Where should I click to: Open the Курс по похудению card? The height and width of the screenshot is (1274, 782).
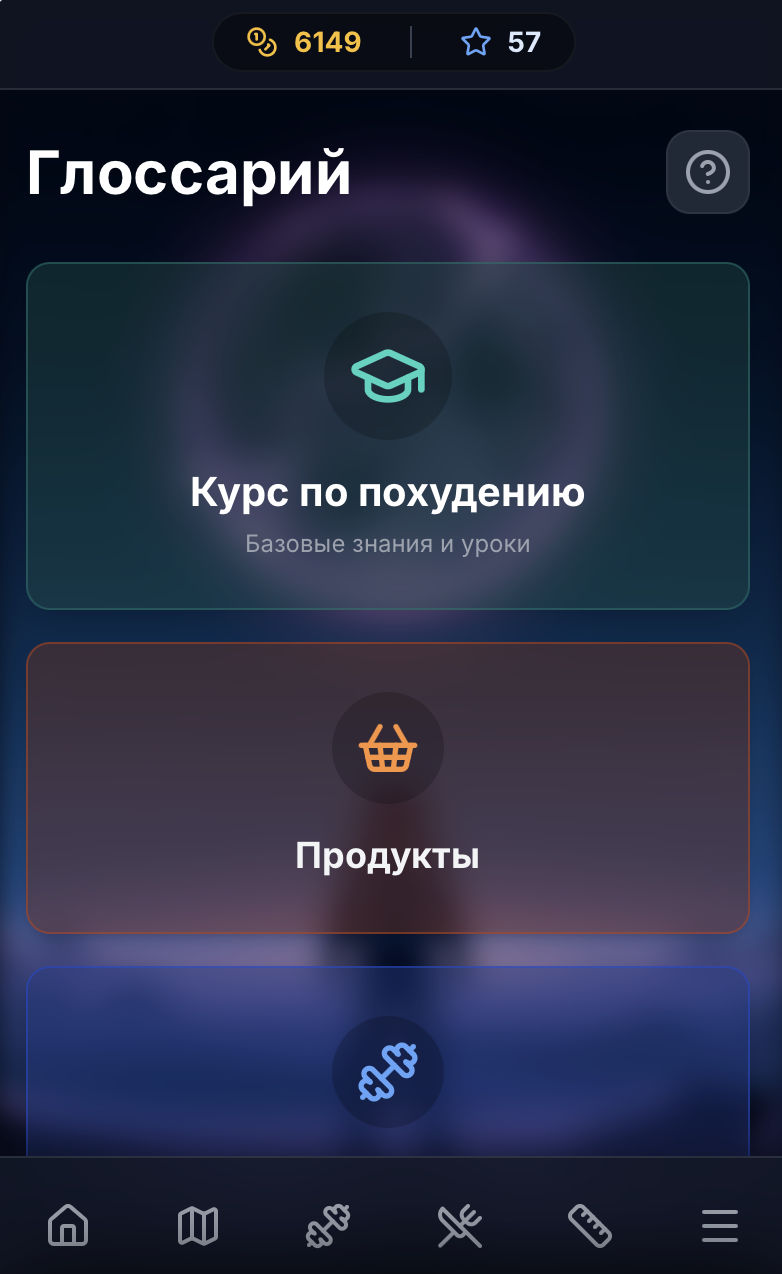coord(388,435)
